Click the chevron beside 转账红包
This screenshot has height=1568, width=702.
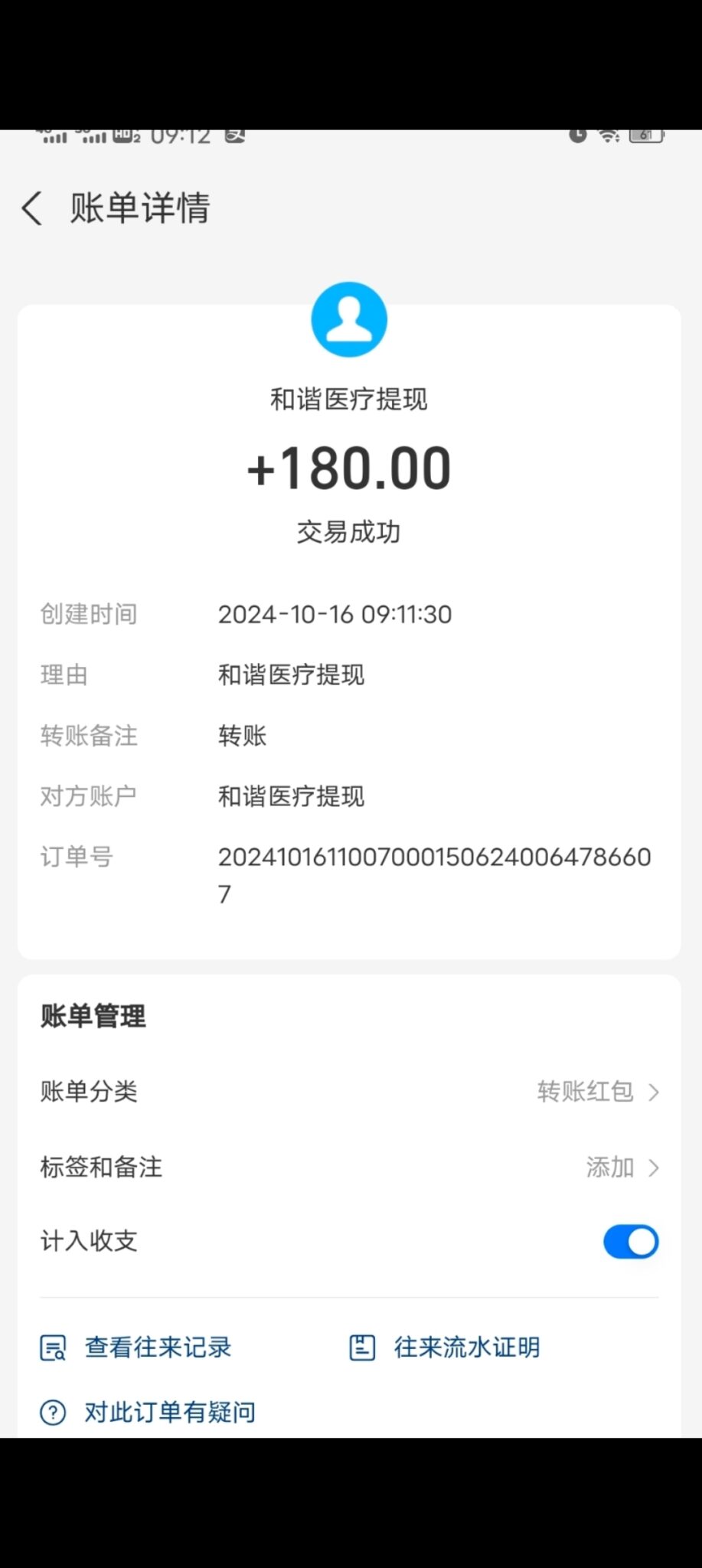pyautogui.click(x=655, y=1092)
